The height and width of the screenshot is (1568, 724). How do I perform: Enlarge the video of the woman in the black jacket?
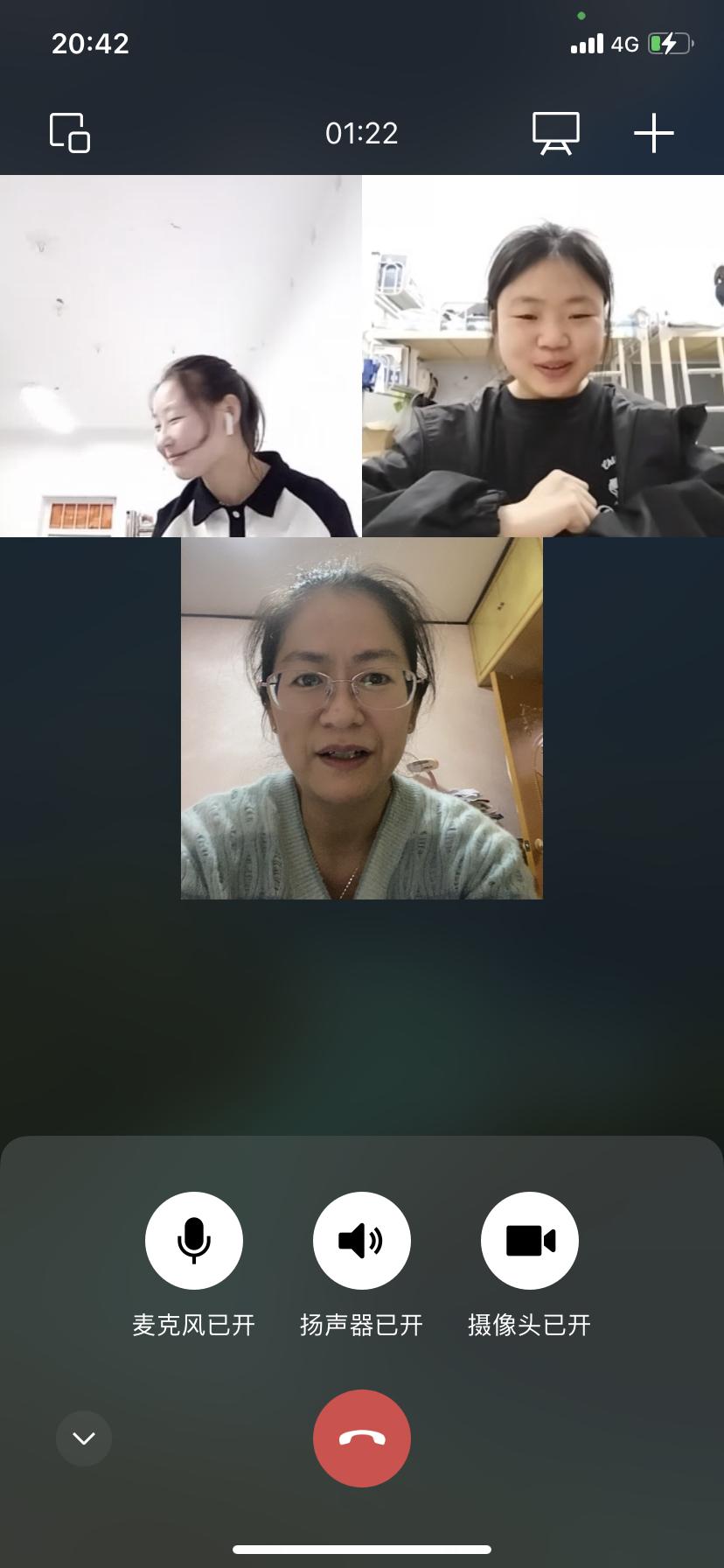[x=543, y=355]
